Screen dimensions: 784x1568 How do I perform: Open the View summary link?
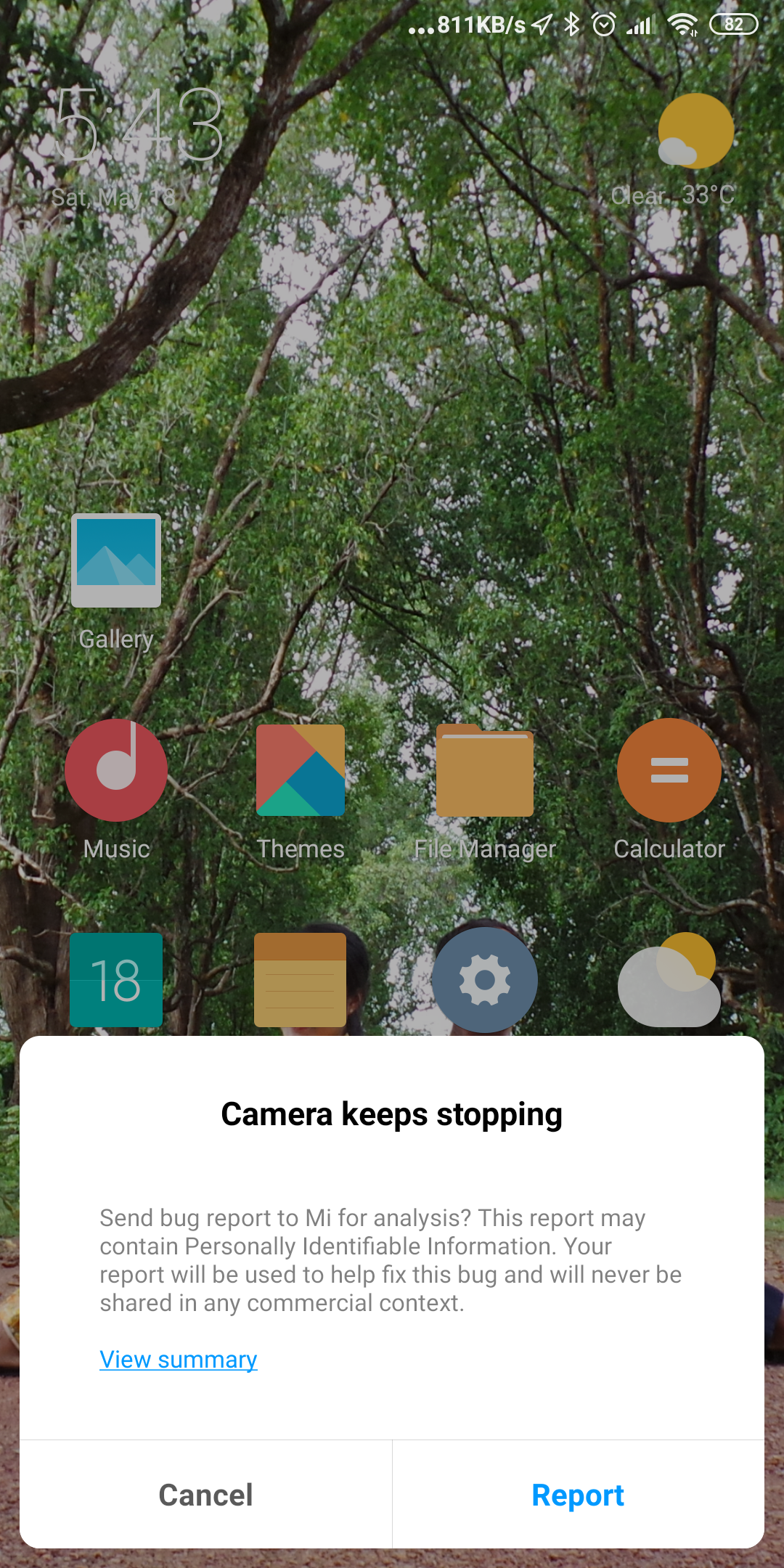click(179, 1359)
